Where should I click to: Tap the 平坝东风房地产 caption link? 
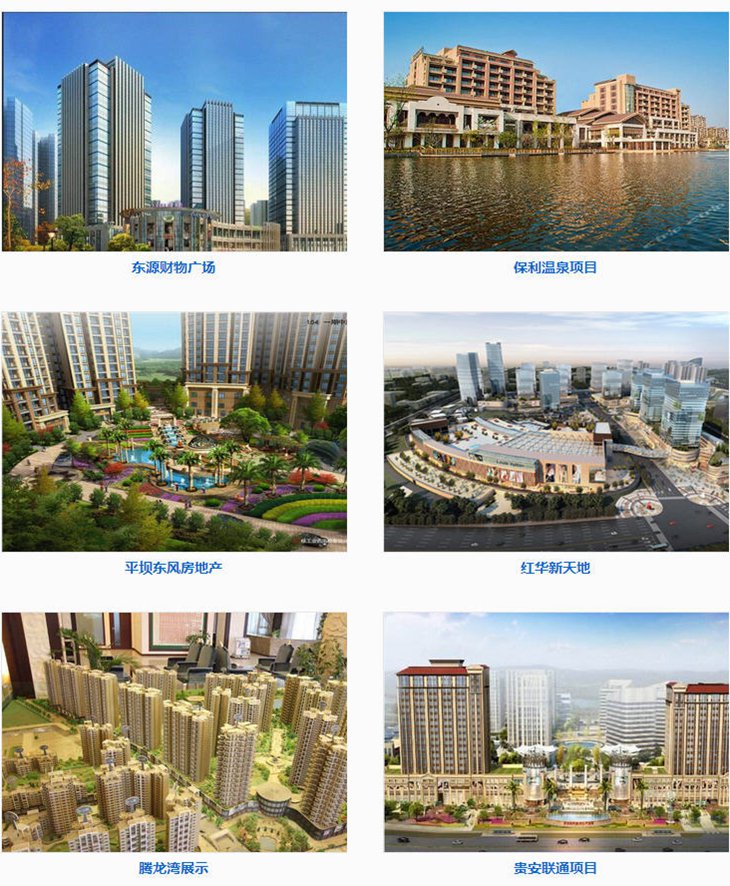[x=173, y=568]
